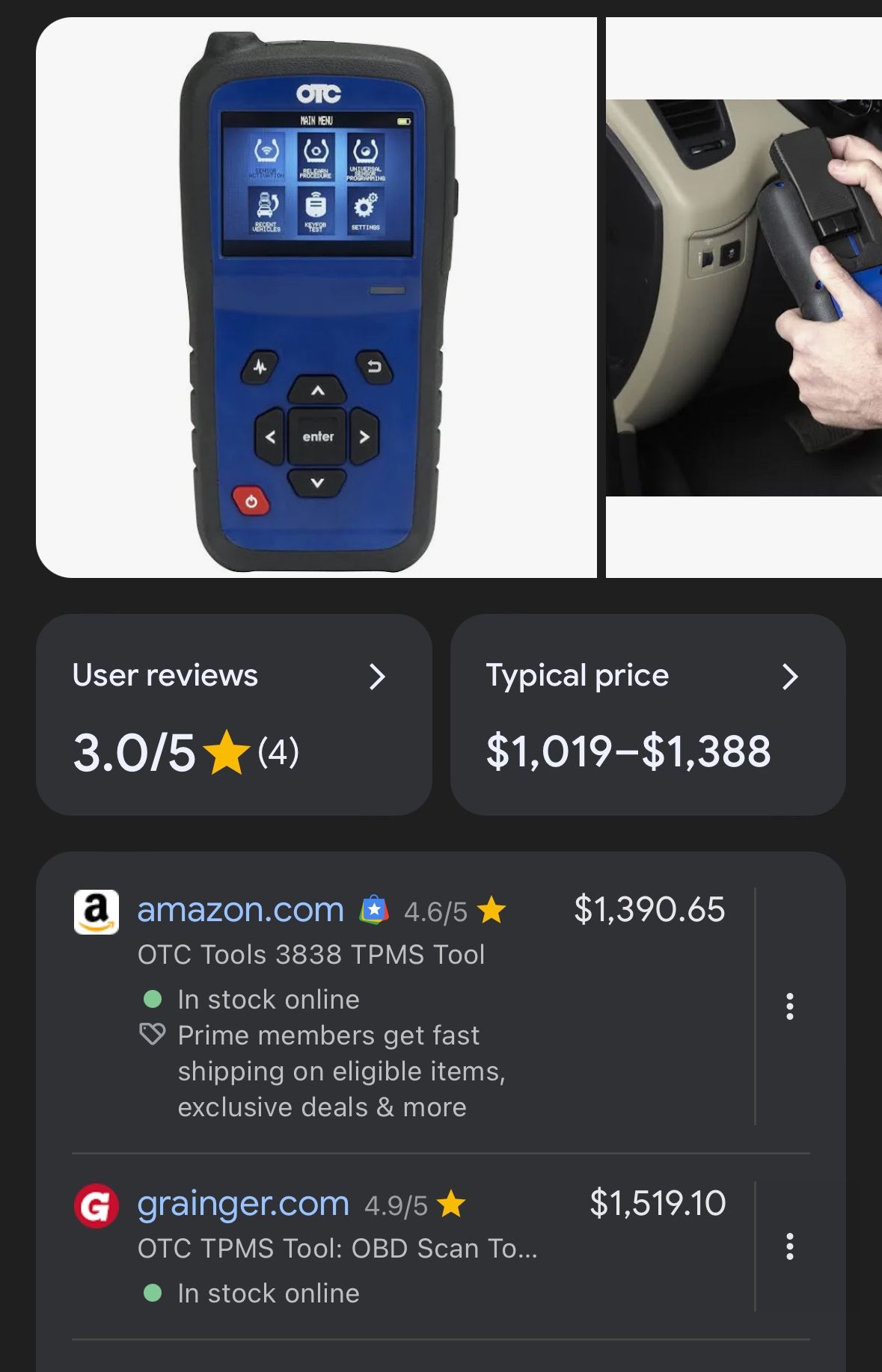Image resolution: width=882 pixels, height=1372 pixels.
Task: Open the amazon.com store link
Action: [239, 909]
